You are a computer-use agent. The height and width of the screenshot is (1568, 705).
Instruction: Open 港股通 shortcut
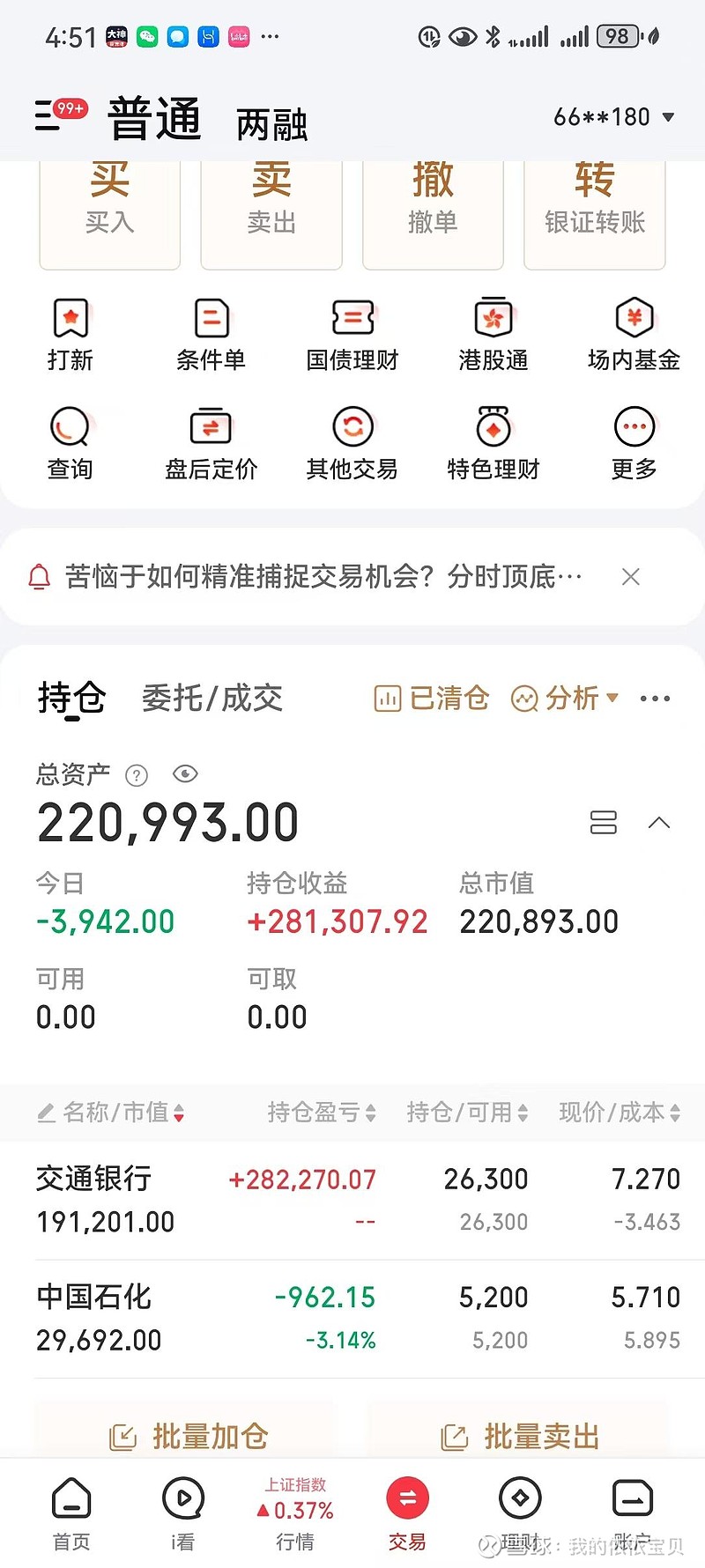click(493, 336)
